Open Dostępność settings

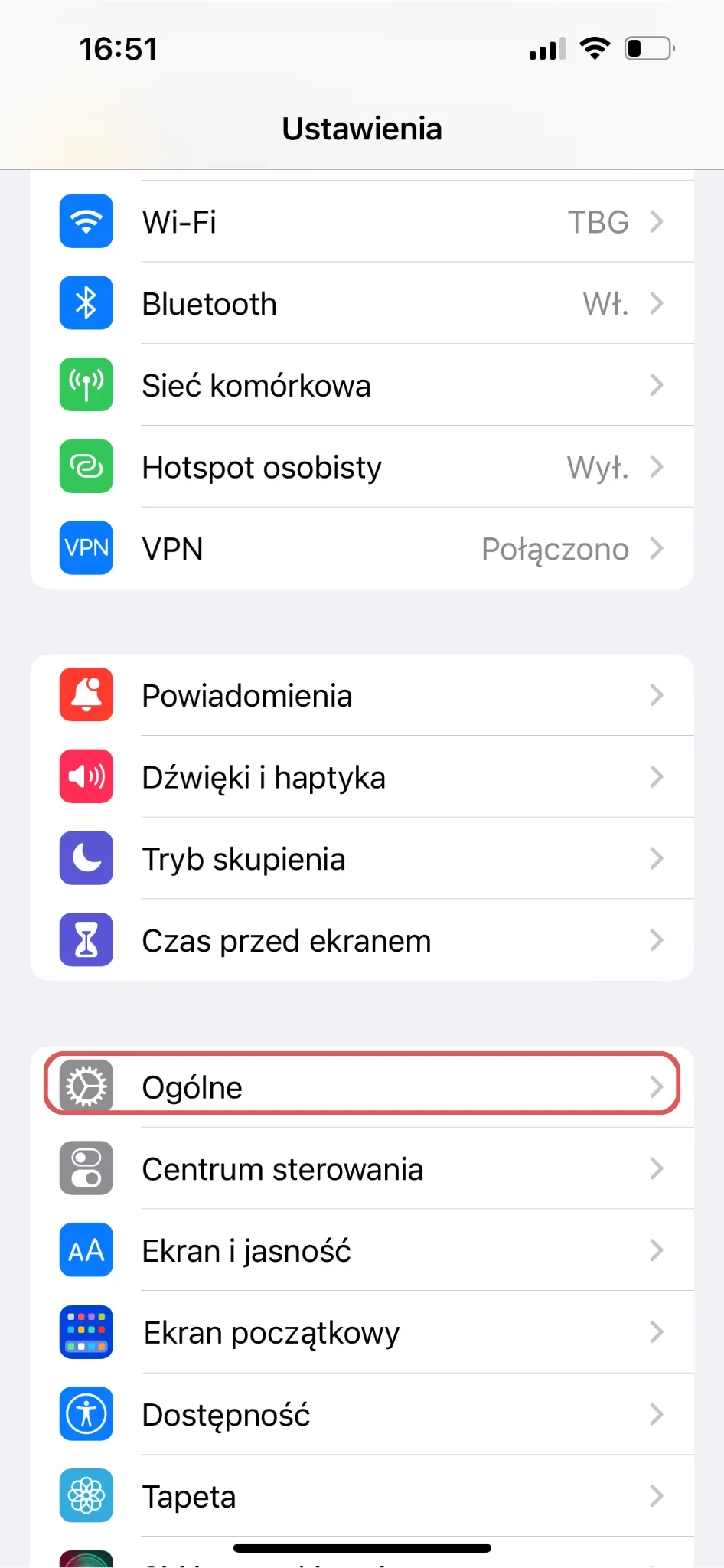[361, 1415]
